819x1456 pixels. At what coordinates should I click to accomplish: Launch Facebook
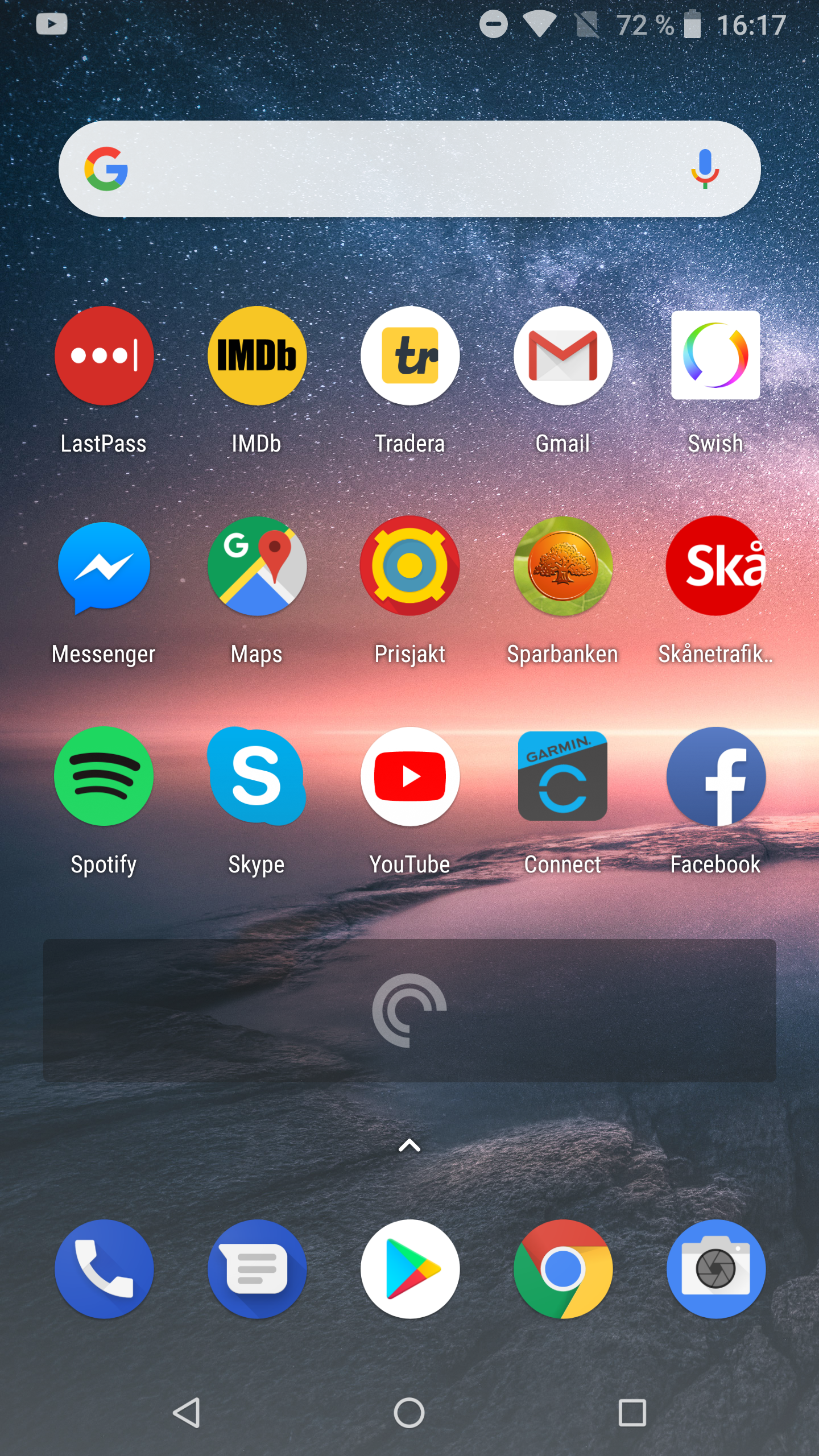[715, 776]
